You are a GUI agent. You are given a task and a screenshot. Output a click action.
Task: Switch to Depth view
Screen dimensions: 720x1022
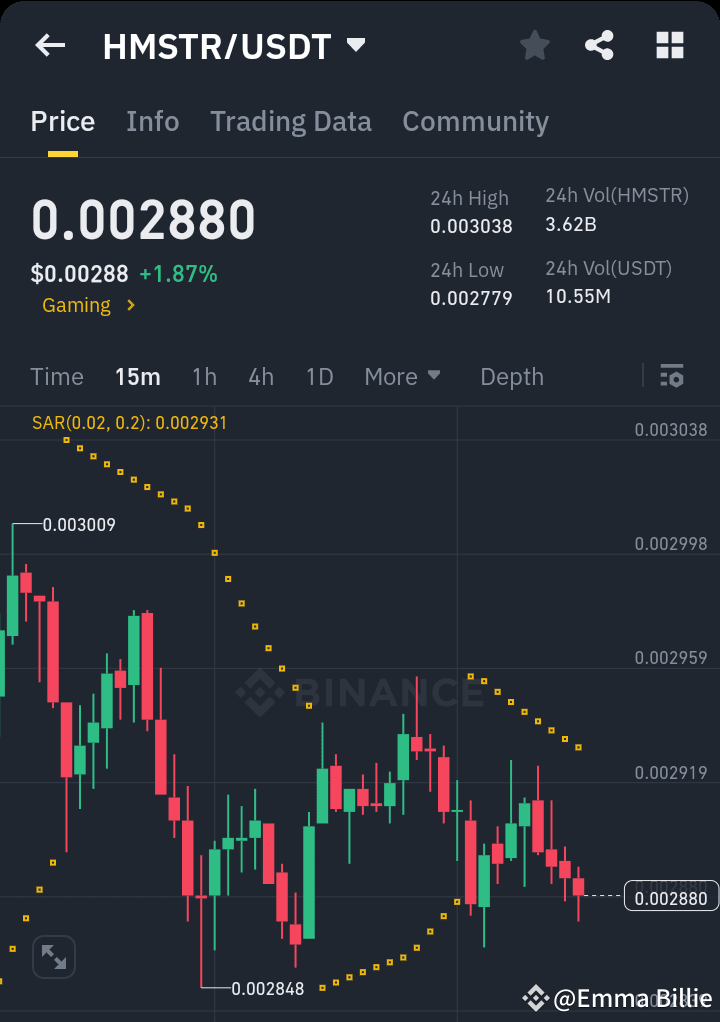(511, 377)
